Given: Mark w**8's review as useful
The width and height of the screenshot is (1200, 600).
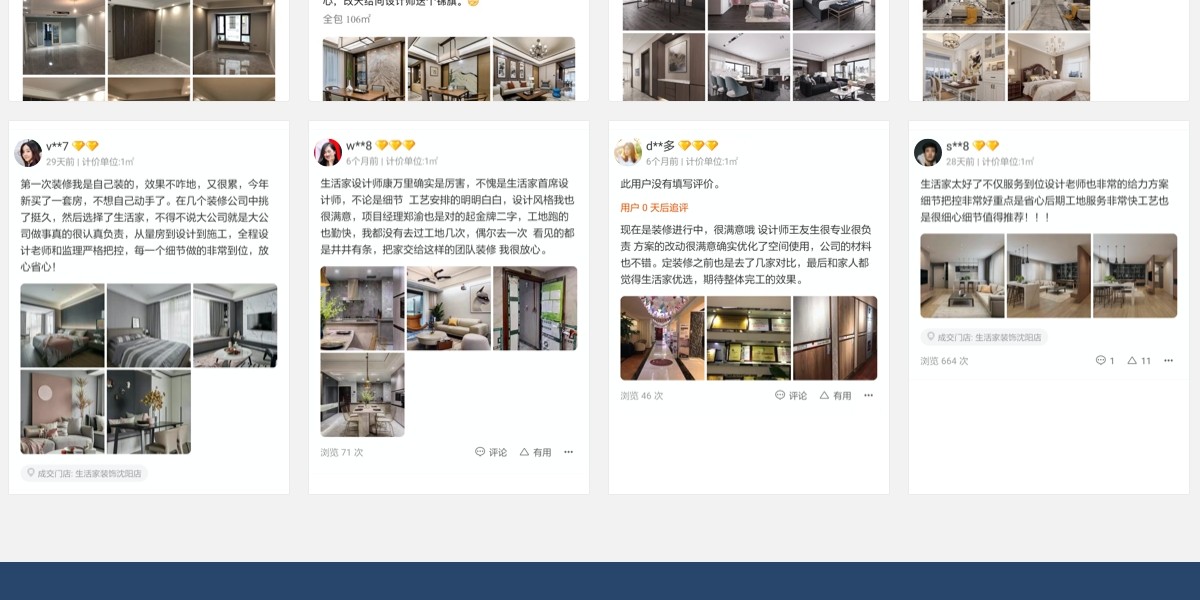Looking at the screenshot, I should click(x=535, y=452).
